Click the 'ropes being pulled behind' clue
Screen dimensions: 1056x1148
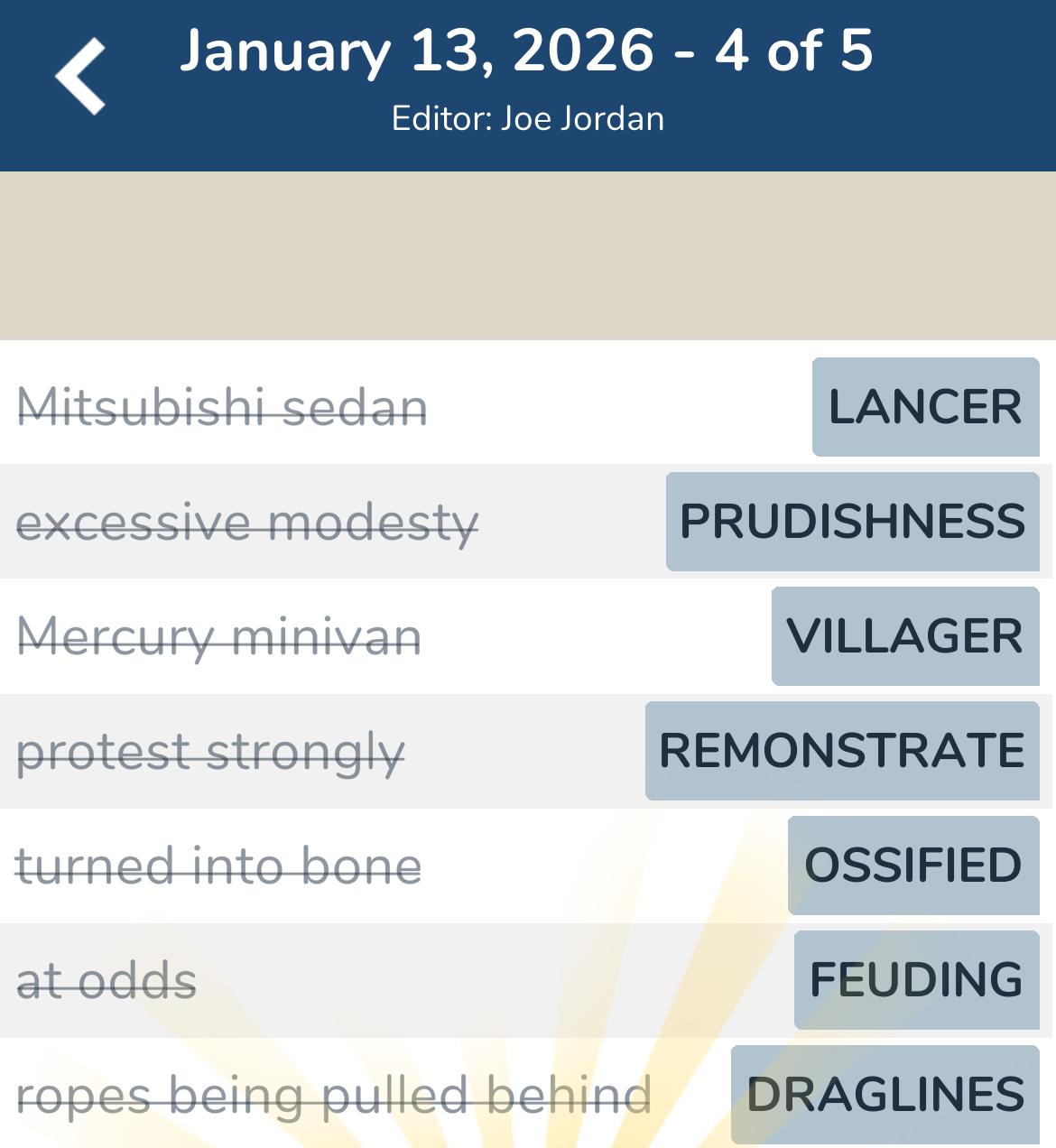coord(335,1094)
